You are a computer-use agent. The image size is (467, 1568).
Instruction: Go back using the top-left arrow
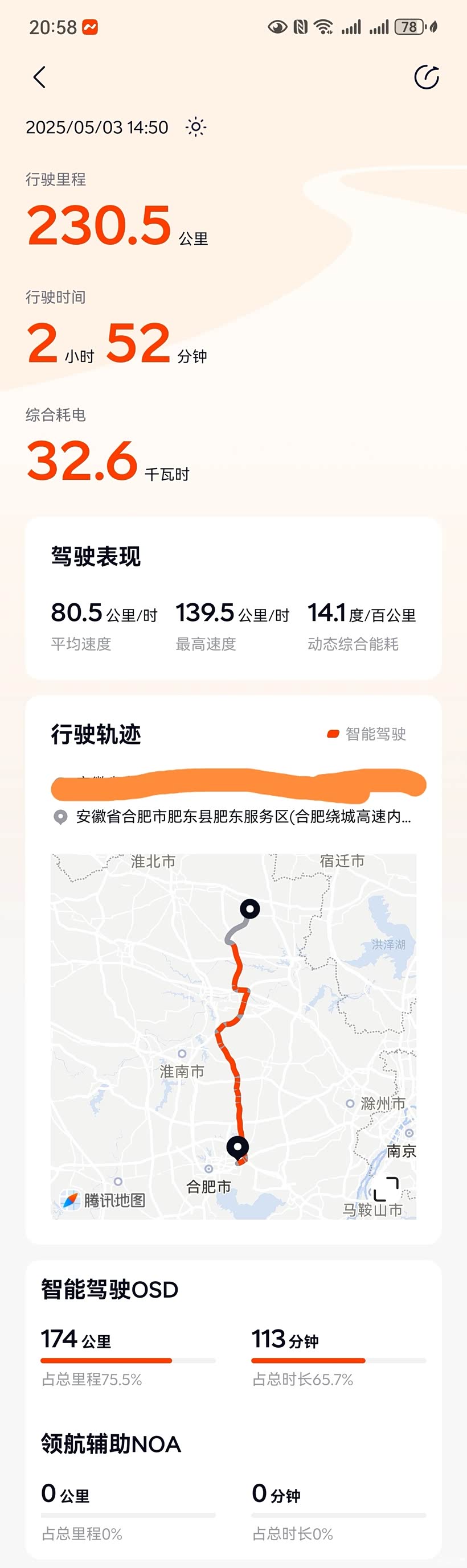(x=39, y=77)
